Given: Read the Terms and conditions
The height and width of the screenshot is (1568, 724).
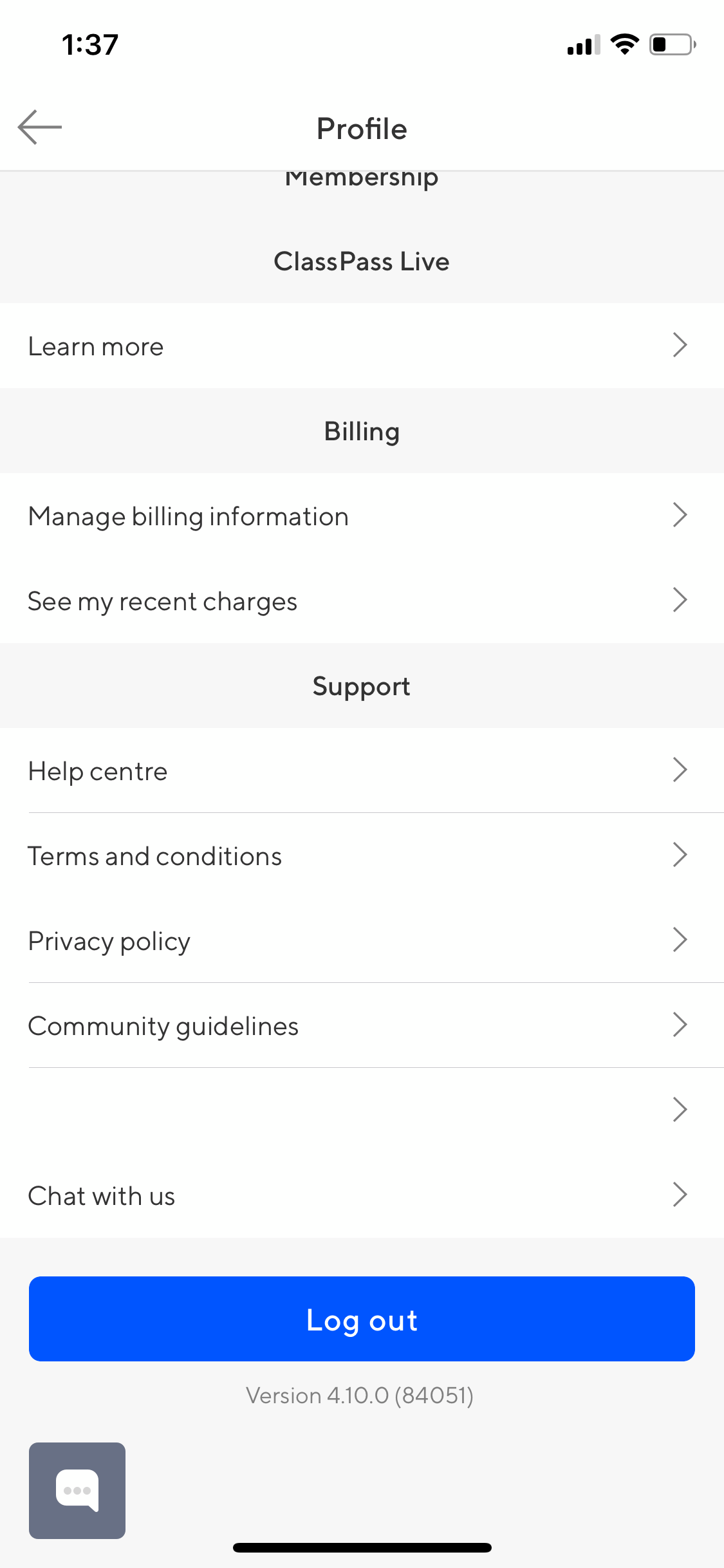Looking at the screenshot, I should point(362,855).
